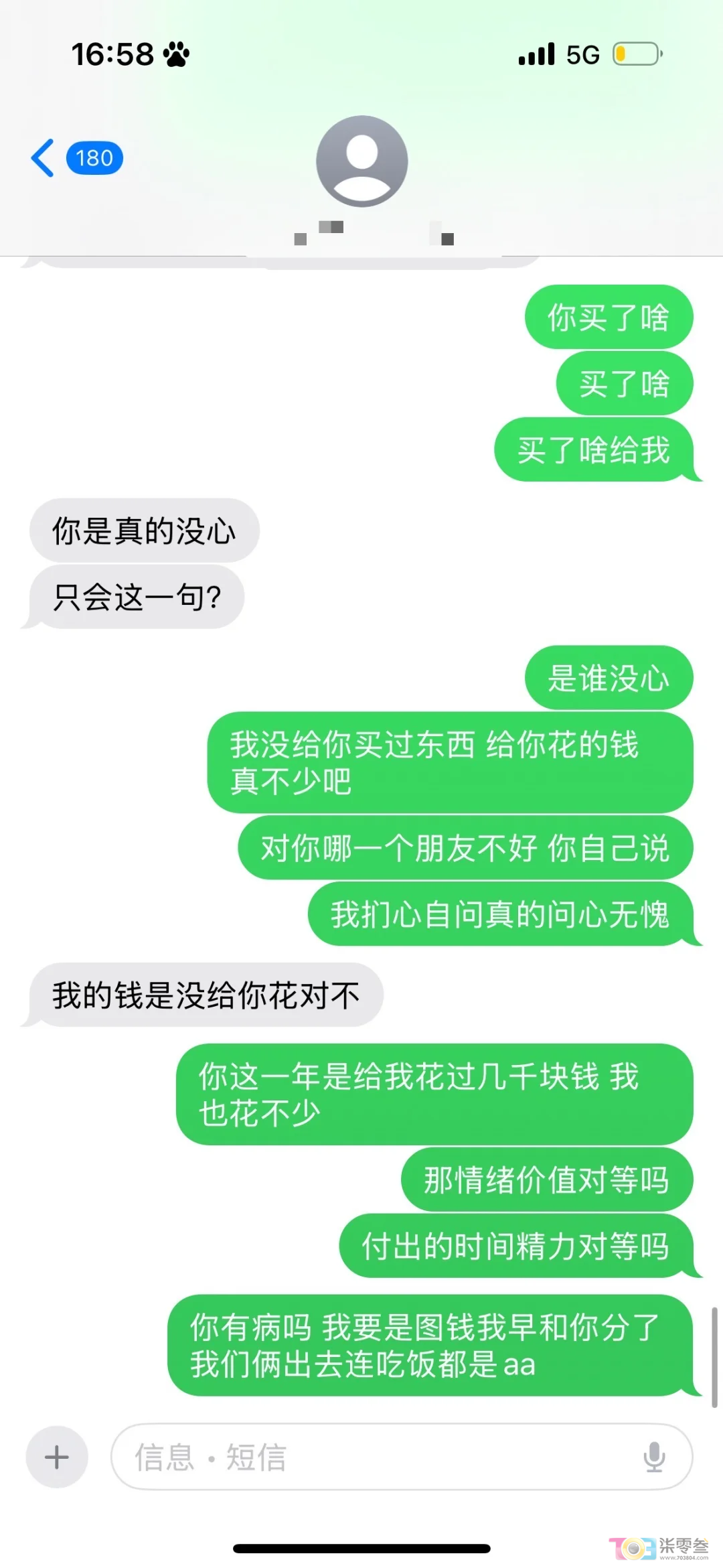Viewport: 723px width, 1568px height.
Task: Open the plus attachments menu
Action: [x=57, y=1457]
